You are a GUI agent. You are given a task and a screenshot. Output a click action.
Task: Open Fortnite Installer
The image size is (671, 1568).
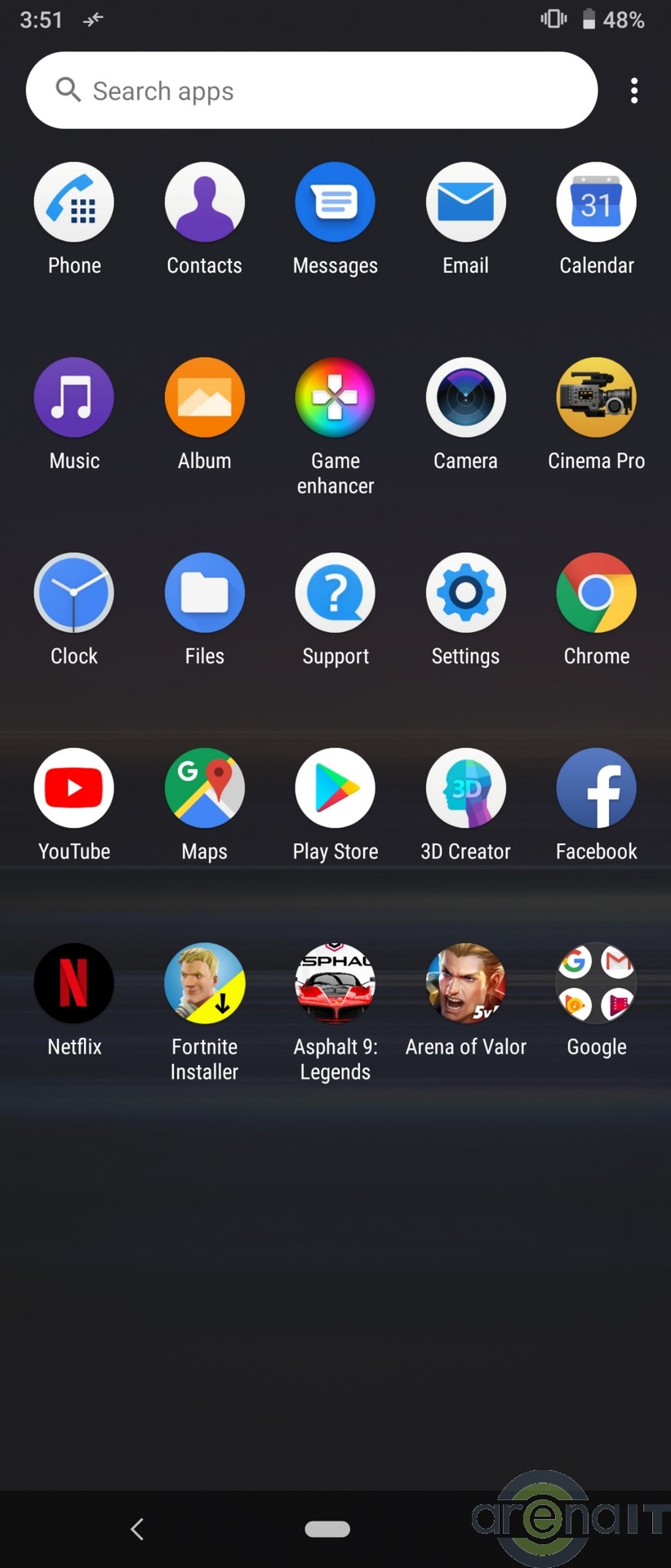pos(204,983)
